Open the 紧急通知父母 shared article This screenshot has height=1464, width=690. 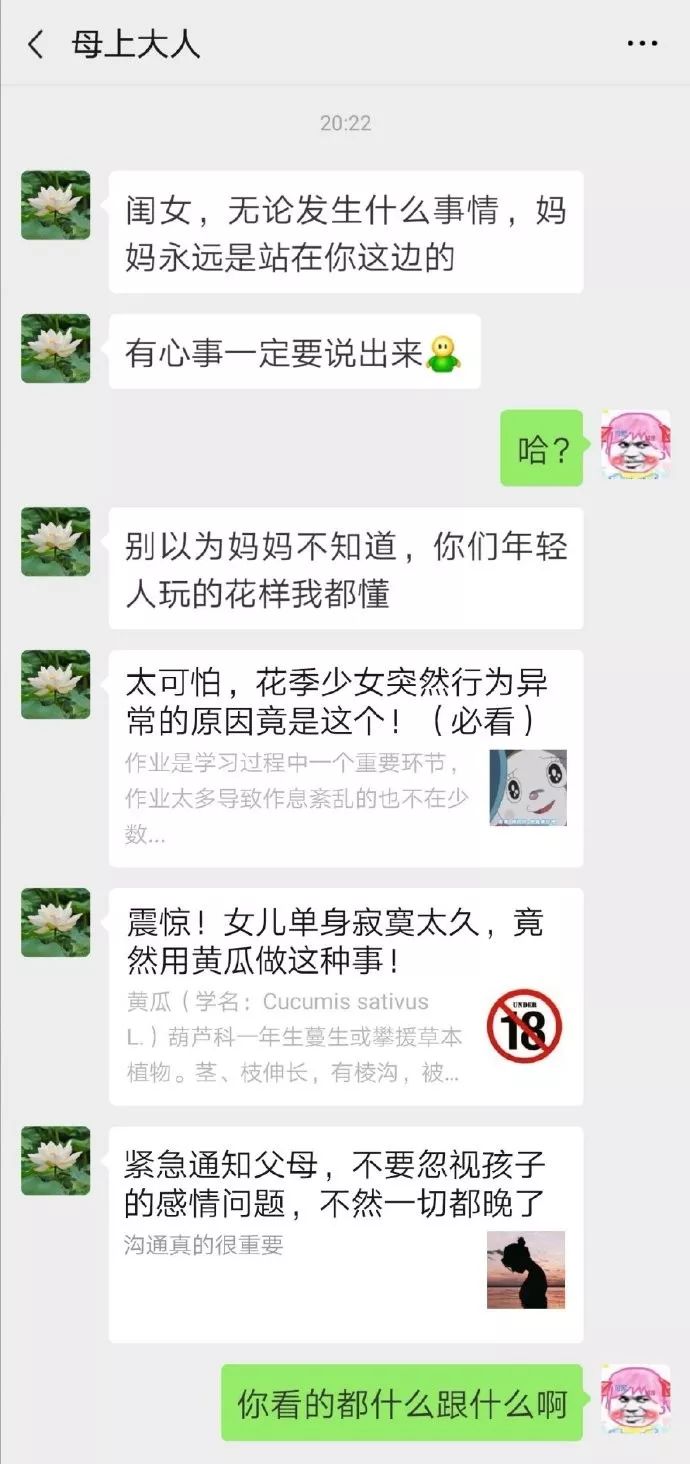[346, 1235]
